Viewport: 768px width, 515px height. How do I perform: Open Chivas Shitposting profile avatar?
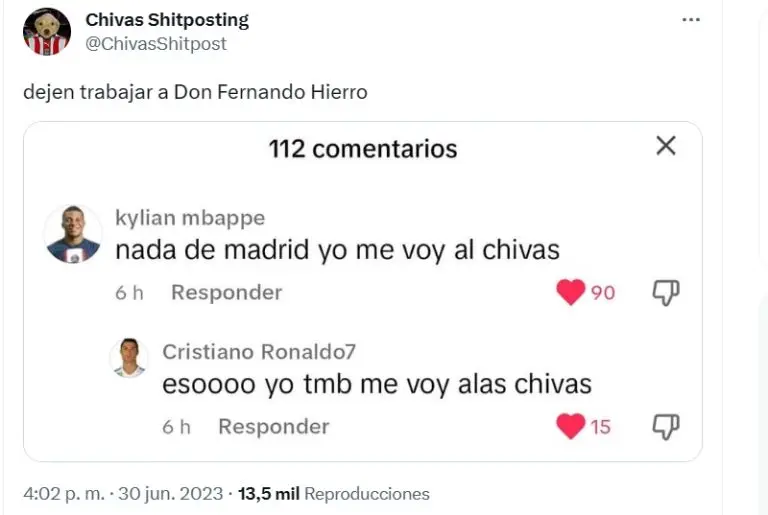tap(47, 32)
